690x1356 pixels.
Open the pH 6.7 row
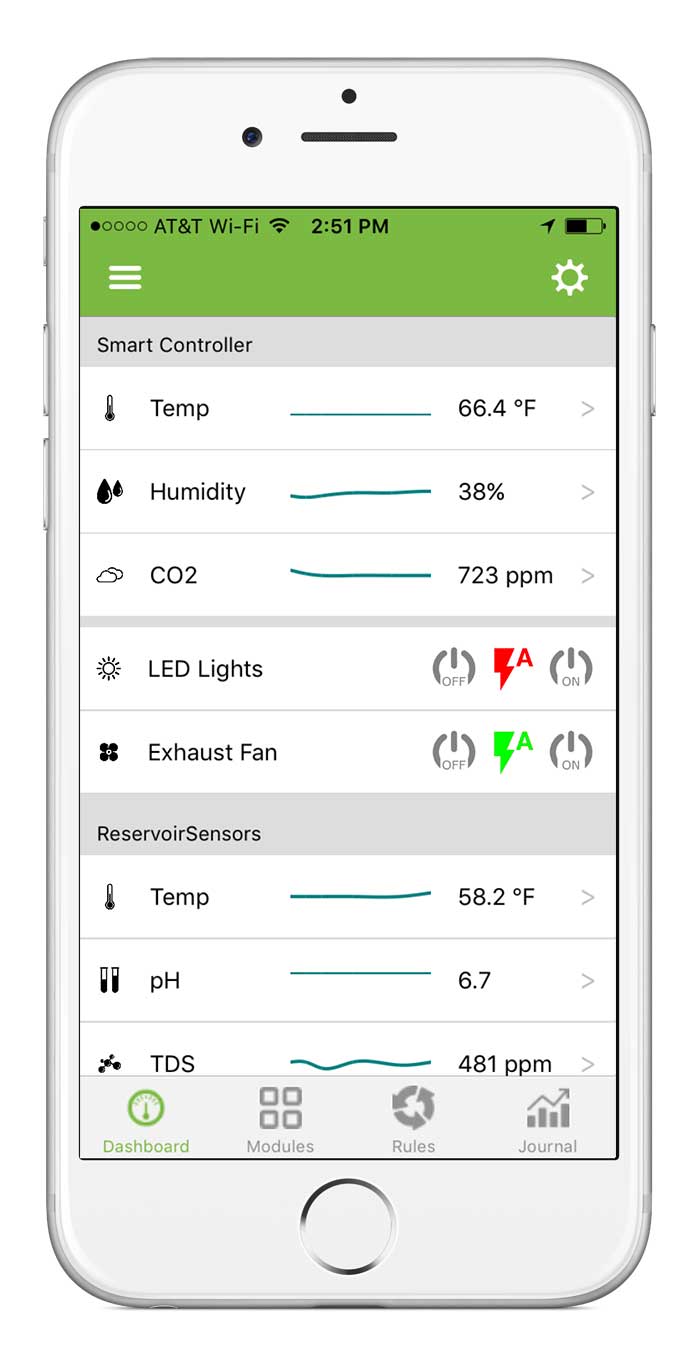(x=348, y=980)
